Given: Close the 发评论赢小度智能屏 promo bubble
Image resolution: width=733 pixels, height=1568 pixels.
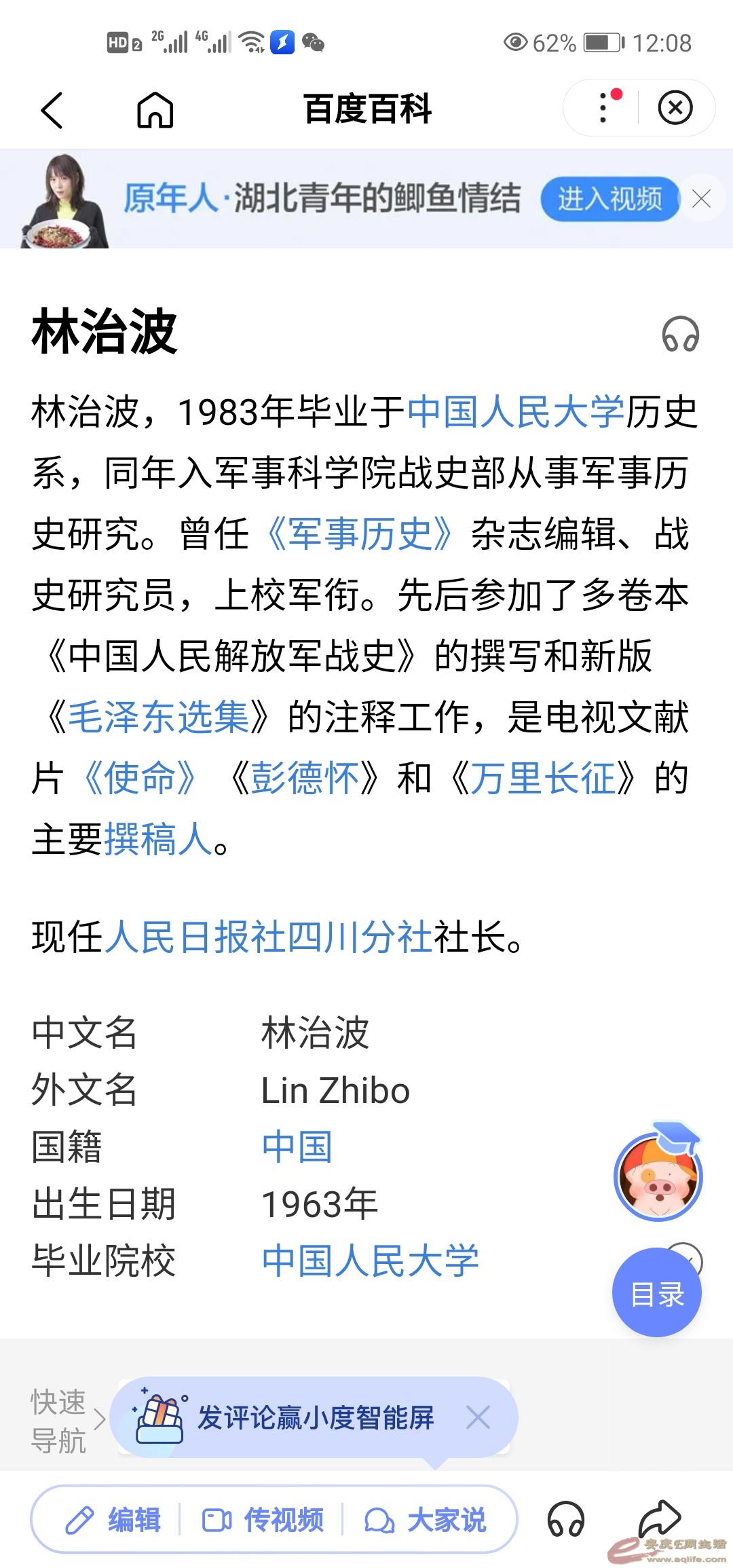Looking at the screenshot, I should click(478, 1417).
